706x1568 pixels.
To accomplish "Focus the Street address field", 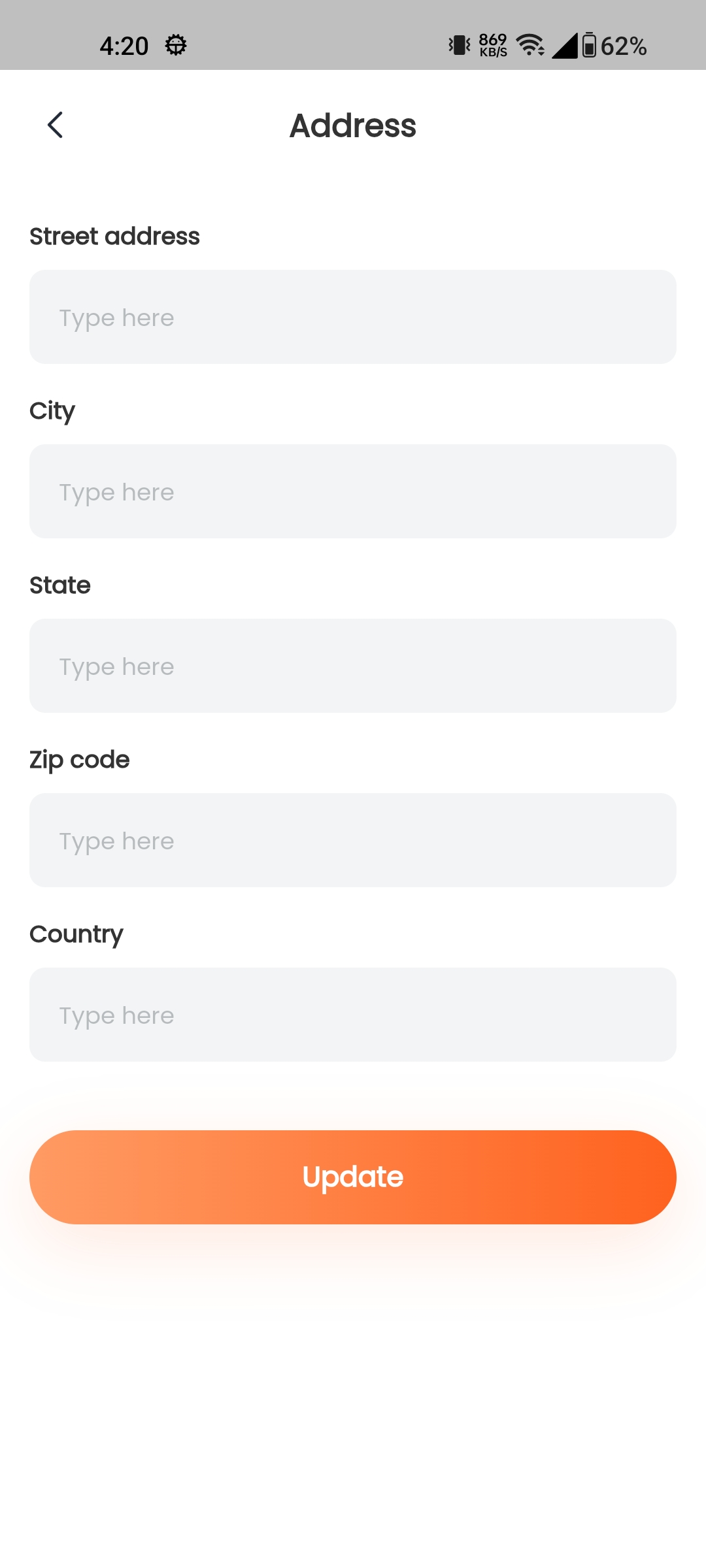I will click(353, 317).
